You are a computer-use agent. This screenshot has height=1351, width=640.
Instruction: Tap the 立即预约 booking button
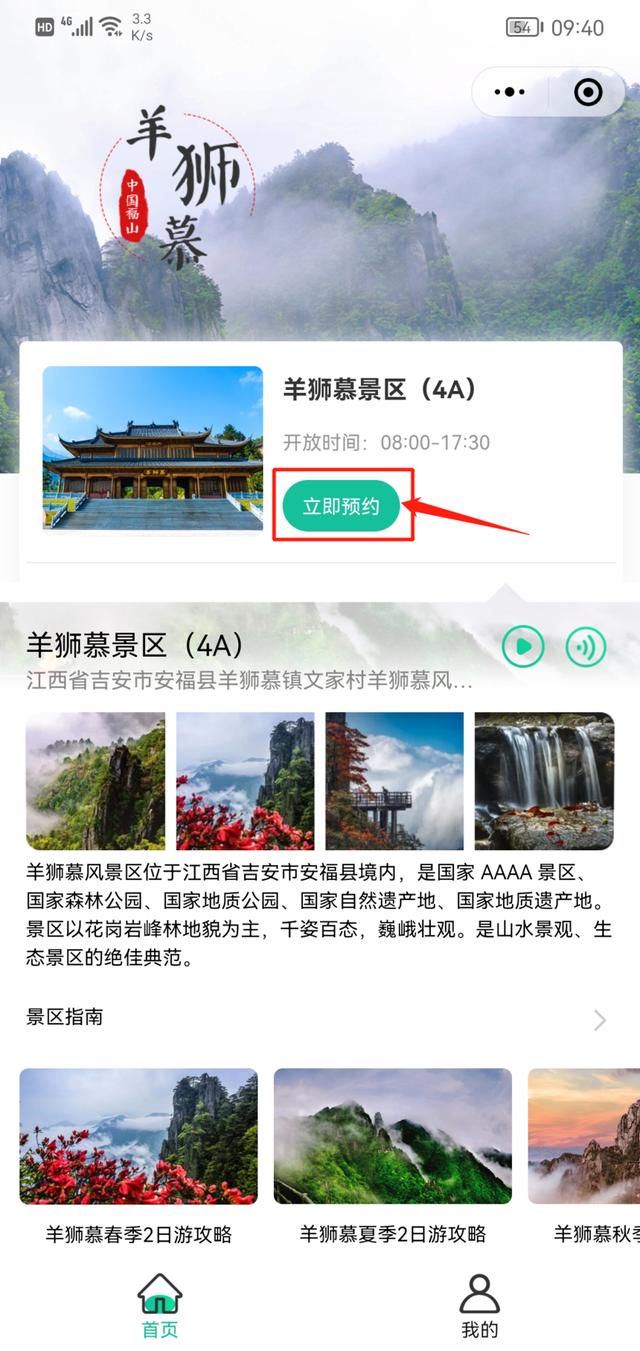click(x=341, y=506)
